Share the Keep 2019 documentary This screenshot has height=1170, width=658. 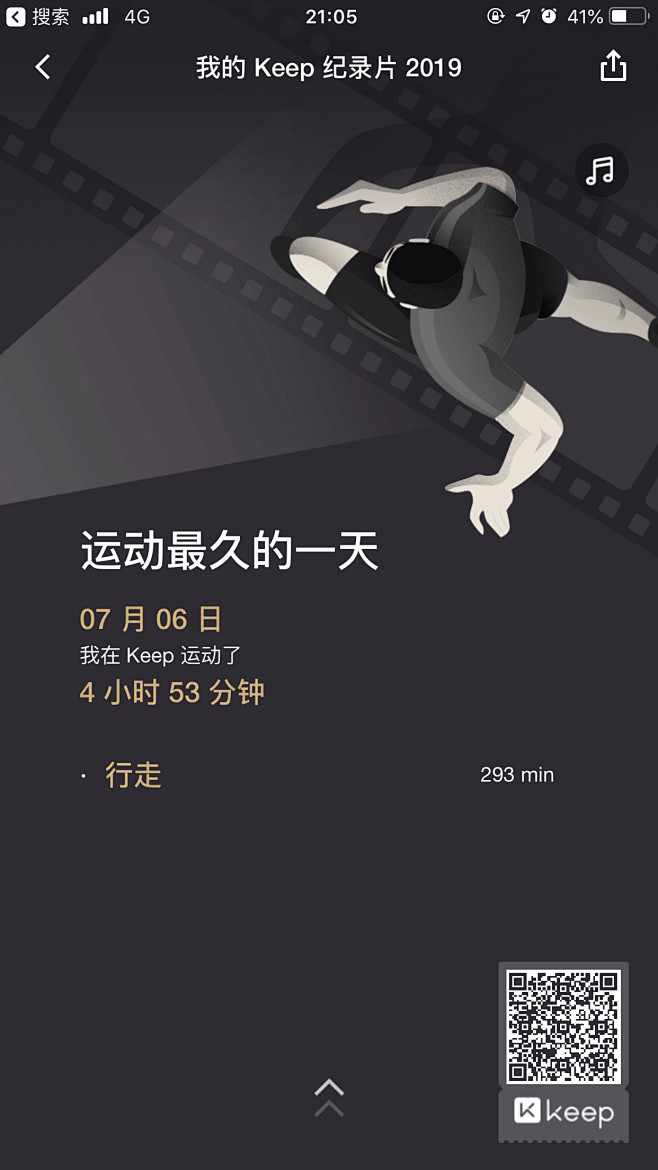613,67
